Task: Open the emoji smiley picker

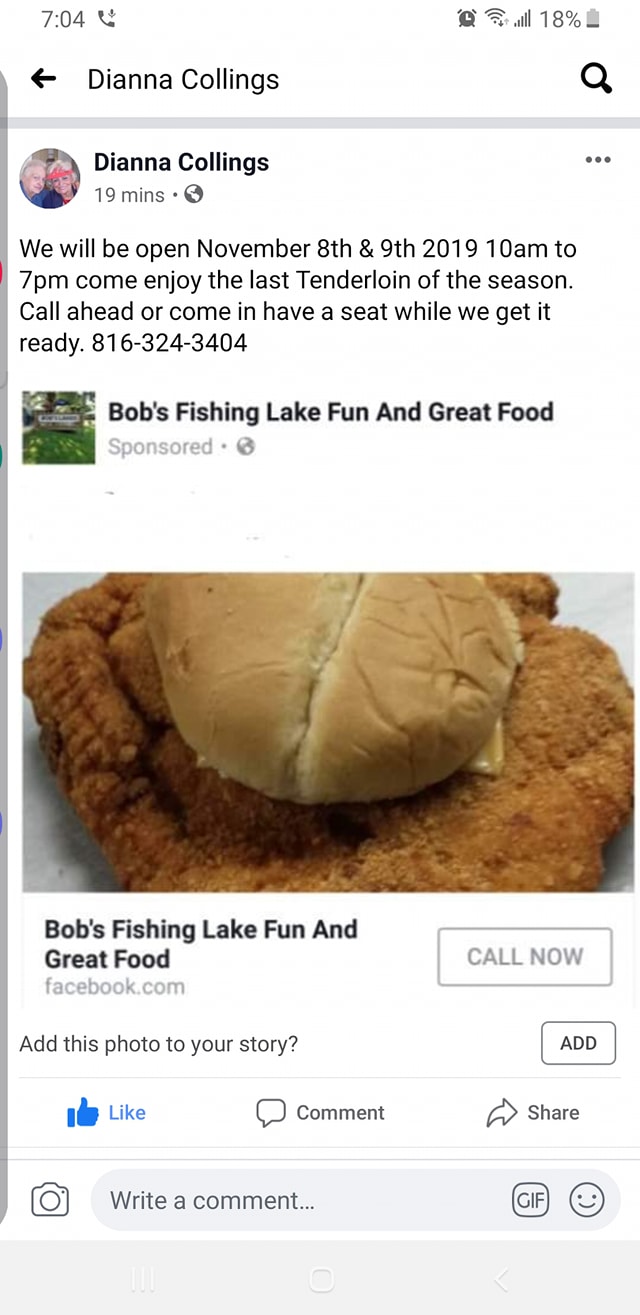Action: (587, 1200)
